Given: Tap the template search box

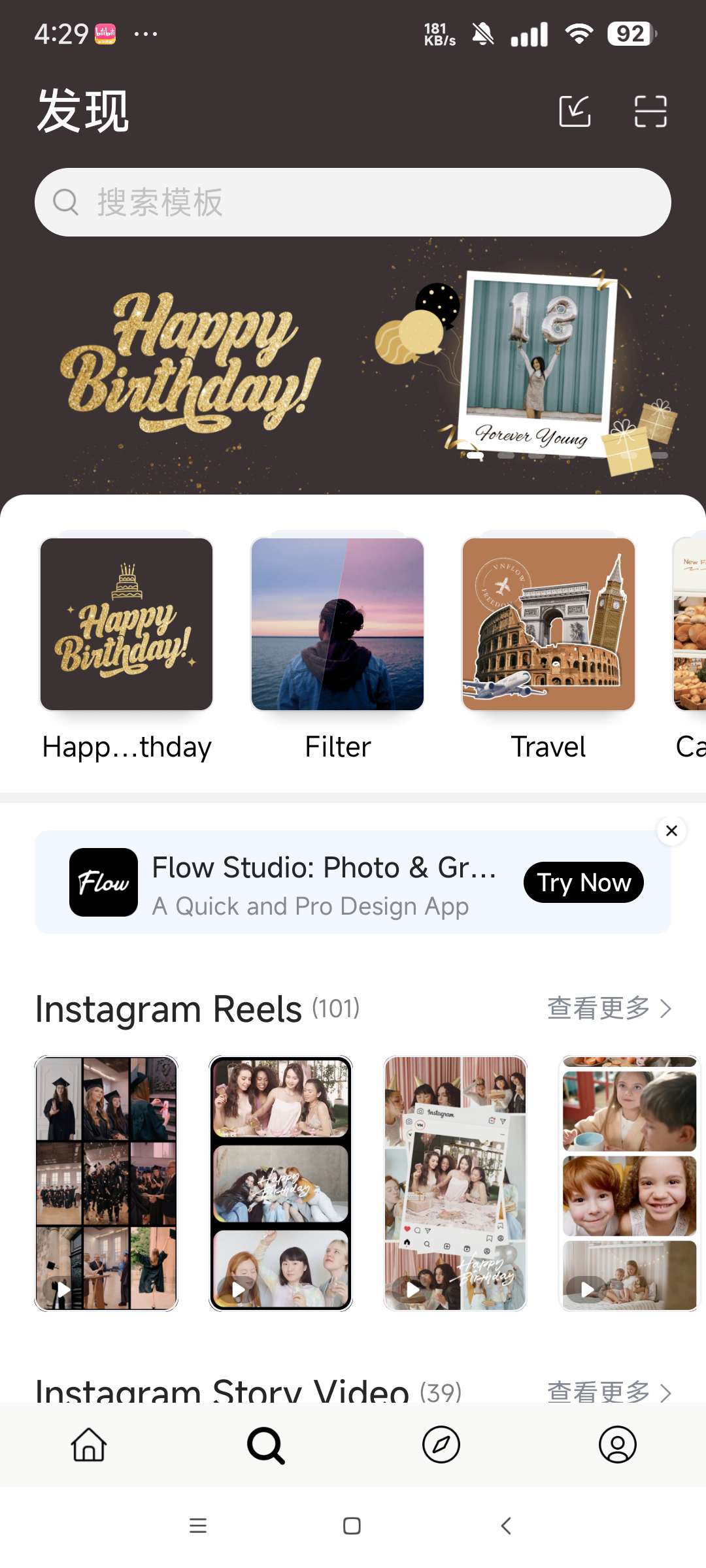Looking at the screenshot, I should 353,203.
